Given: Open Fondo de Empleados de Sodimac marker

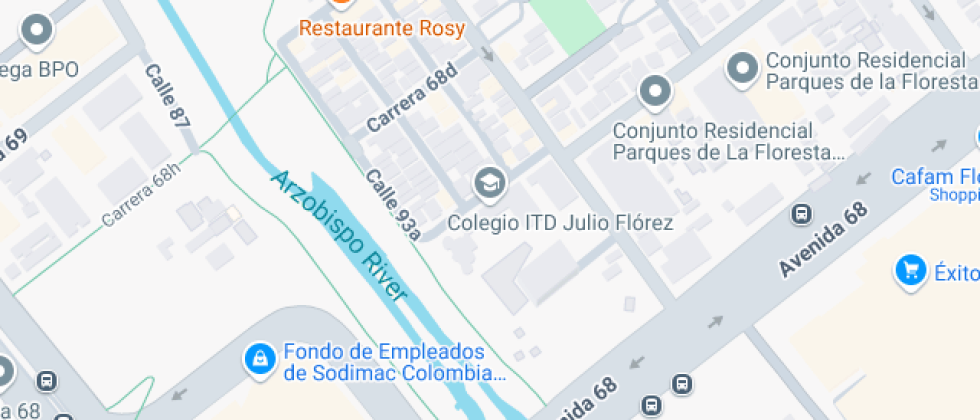Looking at the screenshot, I should point(259,359).
